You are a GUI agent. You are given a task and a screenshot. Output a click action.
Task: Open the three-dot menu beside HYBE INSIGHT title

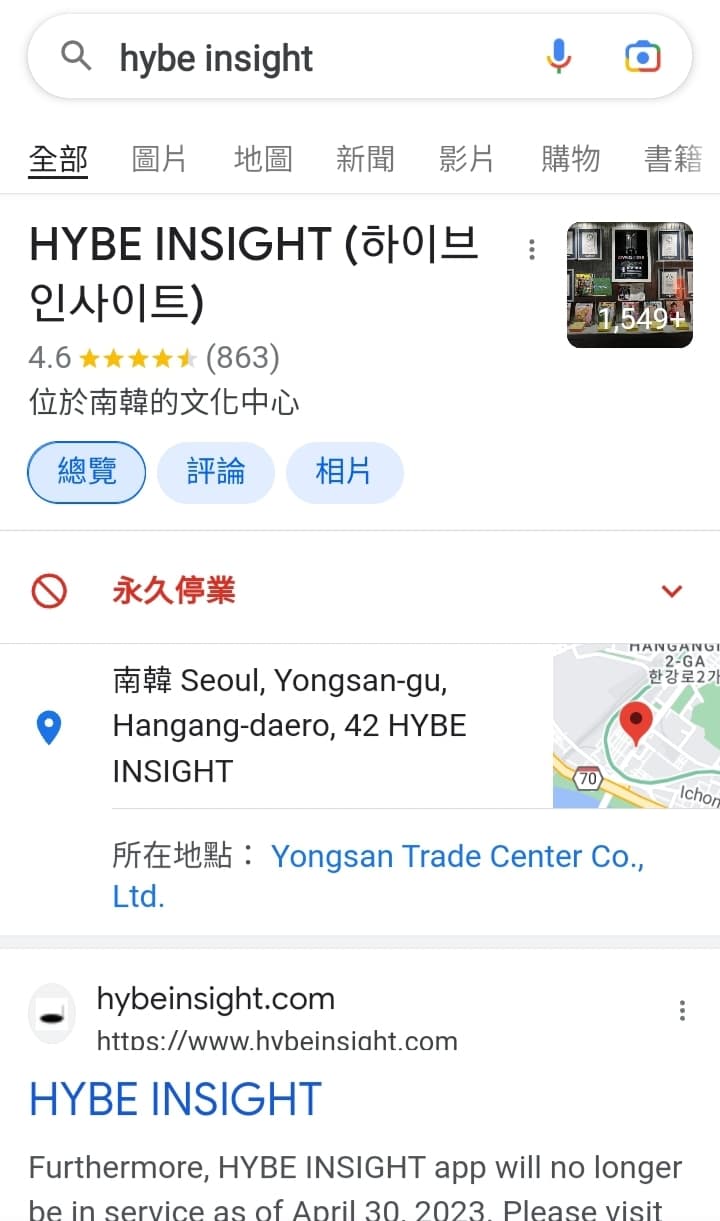click(531, 249)
